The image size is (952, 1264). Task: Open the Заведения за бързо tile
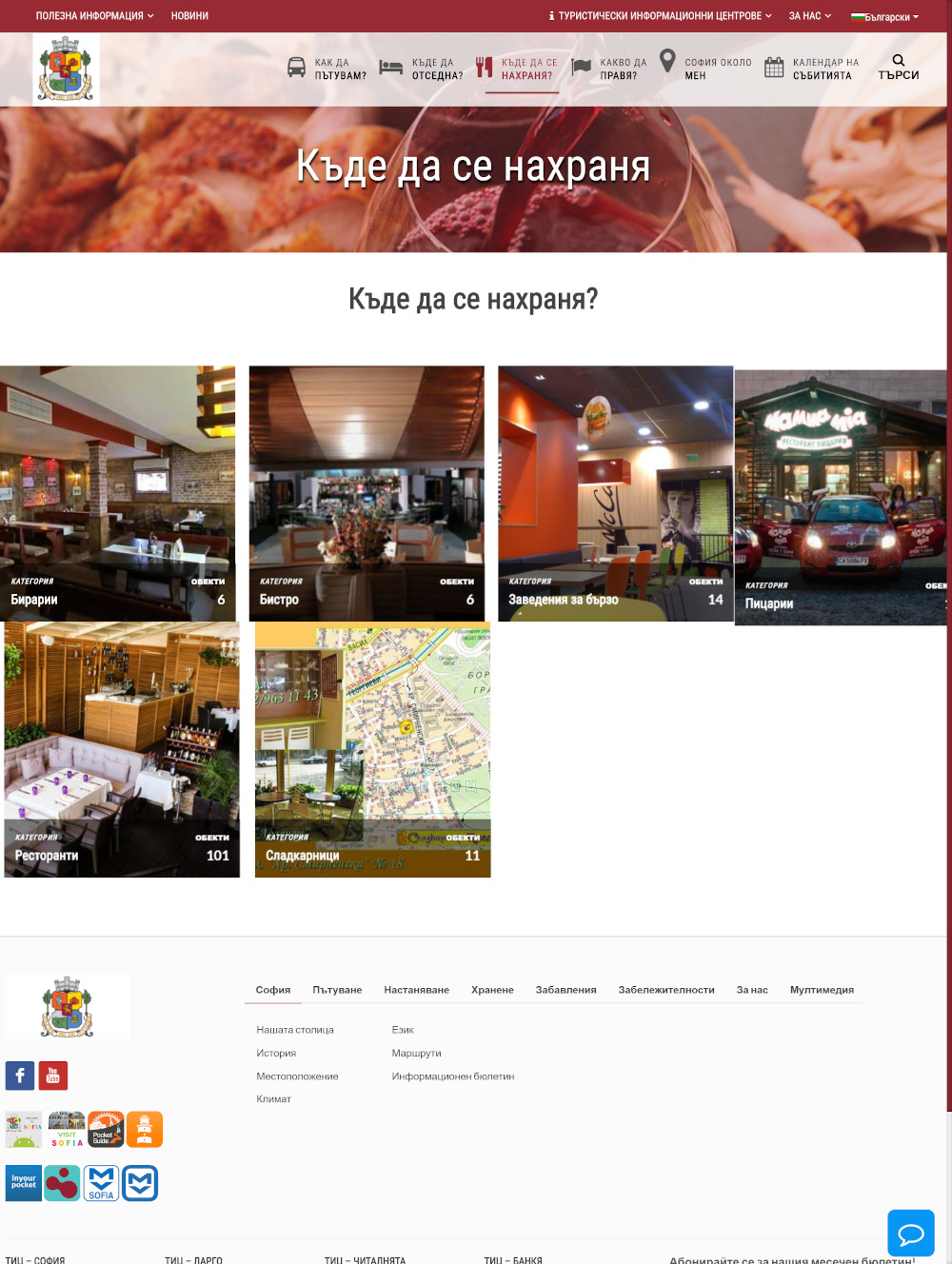pos(615,493)
